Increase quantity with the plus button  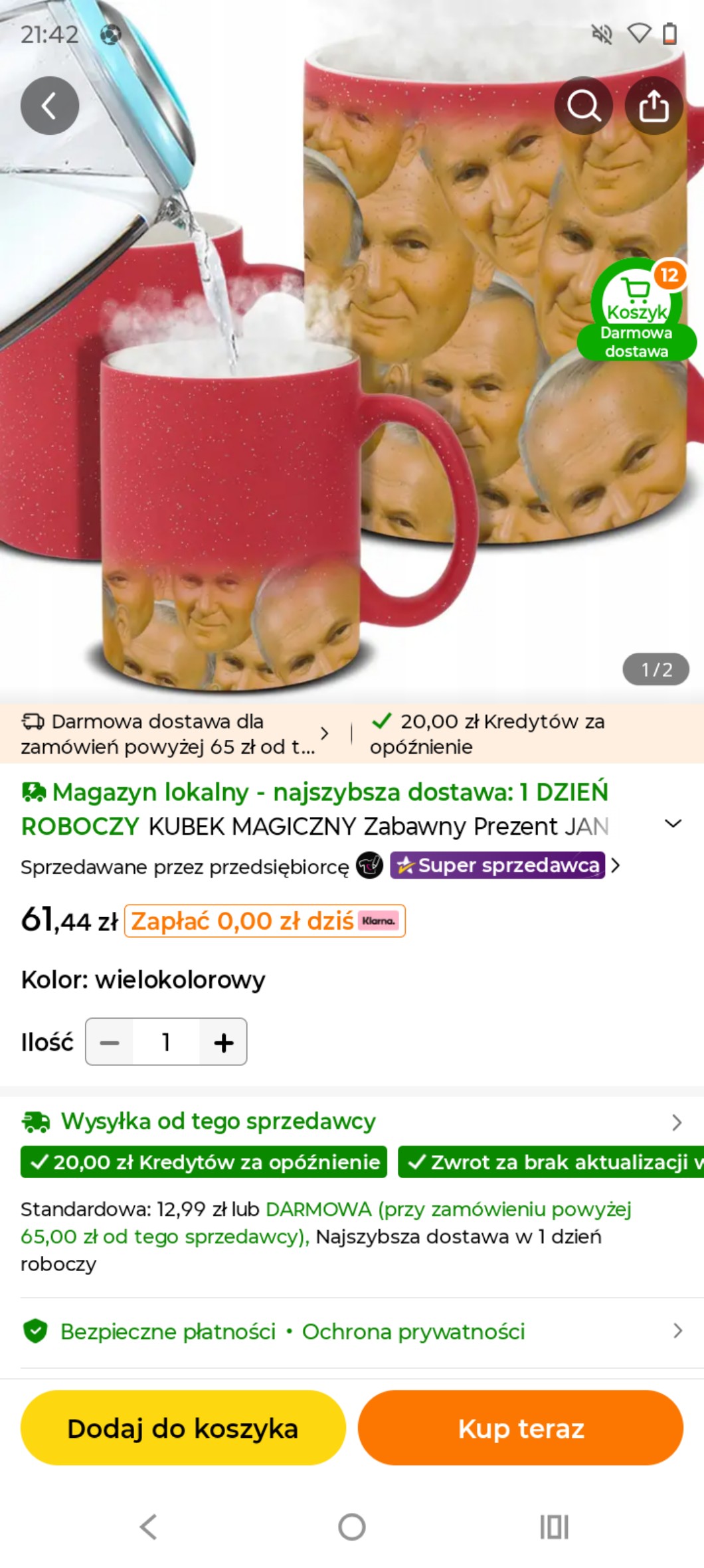click(x=224, y=1043)
